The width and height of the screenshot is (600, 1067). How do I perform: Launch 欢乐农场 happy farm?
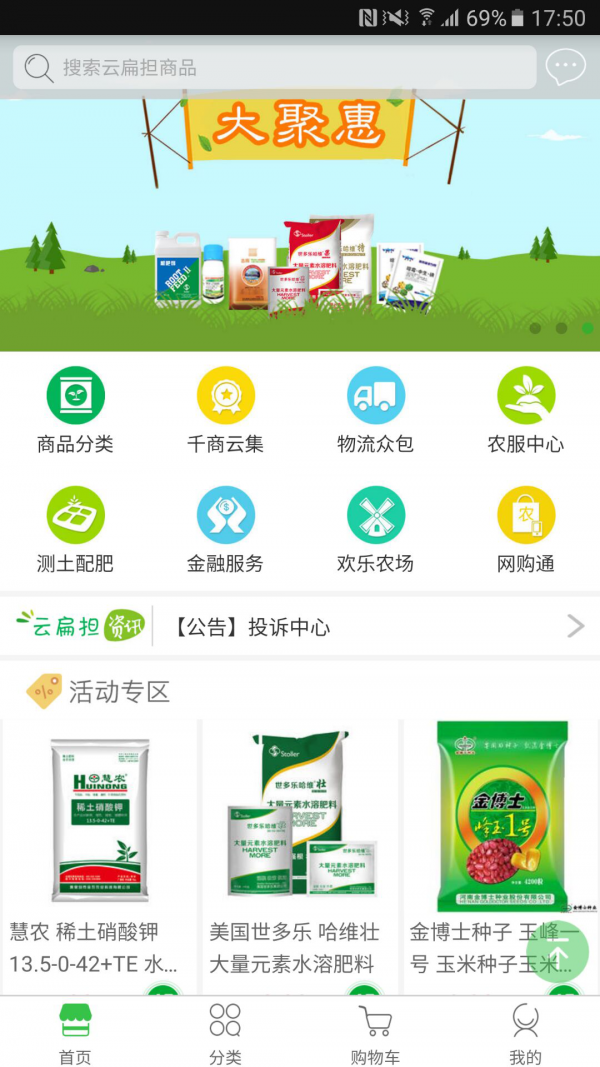[x=375, y=530]
